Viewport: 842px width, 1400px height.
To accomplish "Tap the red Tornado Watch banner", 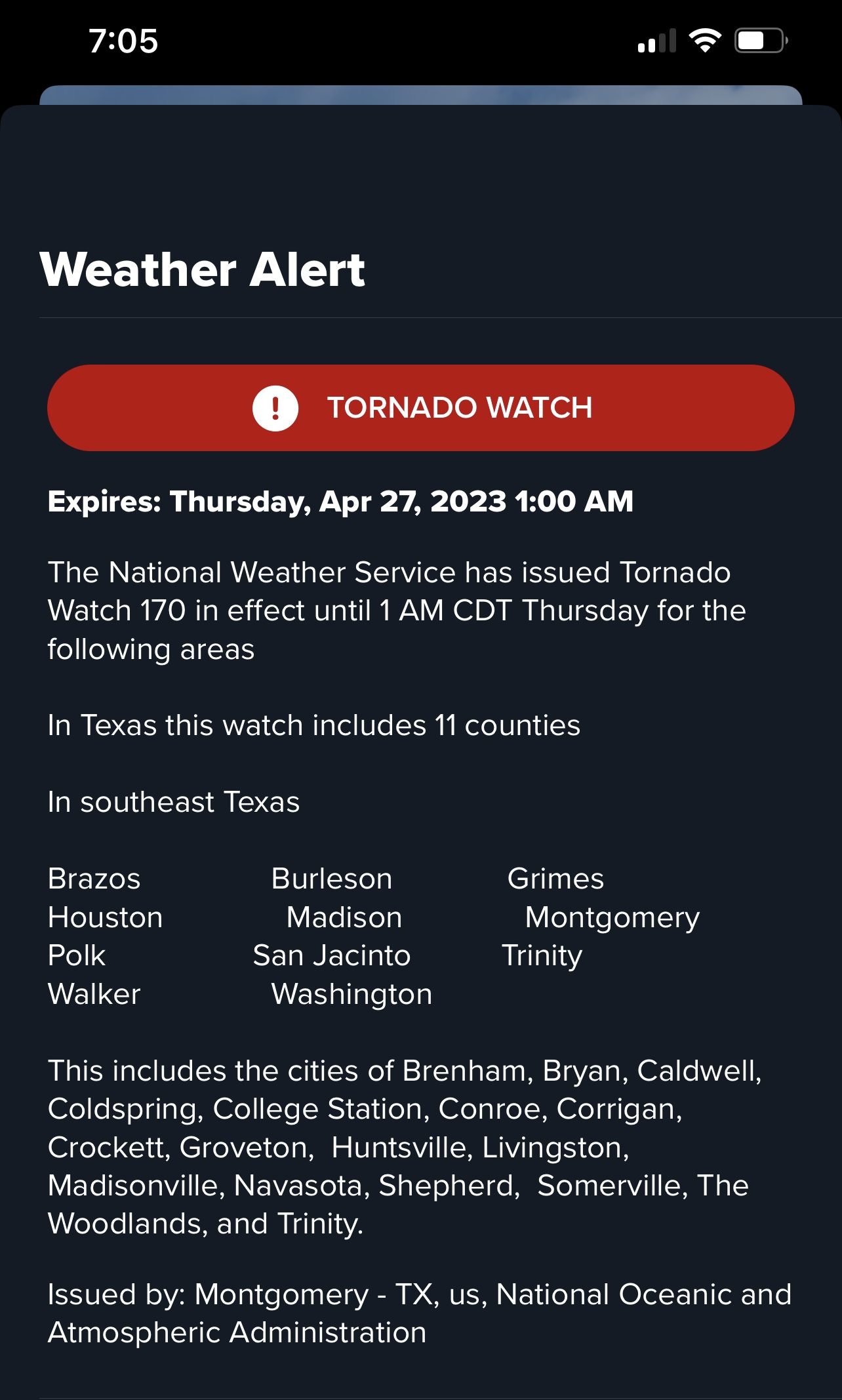I will (421, 408).
